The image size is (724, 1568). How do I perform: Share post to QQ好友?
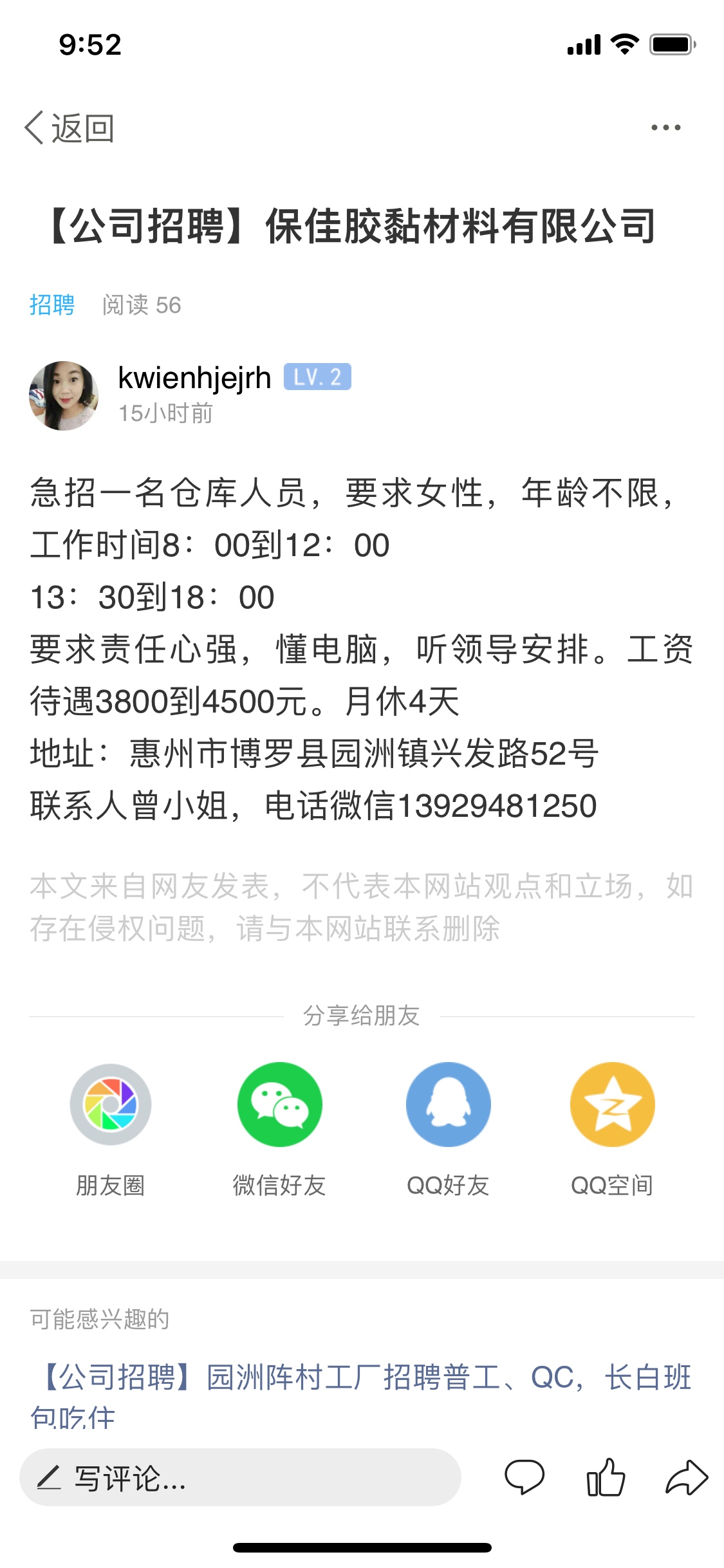click(448, 1105)
